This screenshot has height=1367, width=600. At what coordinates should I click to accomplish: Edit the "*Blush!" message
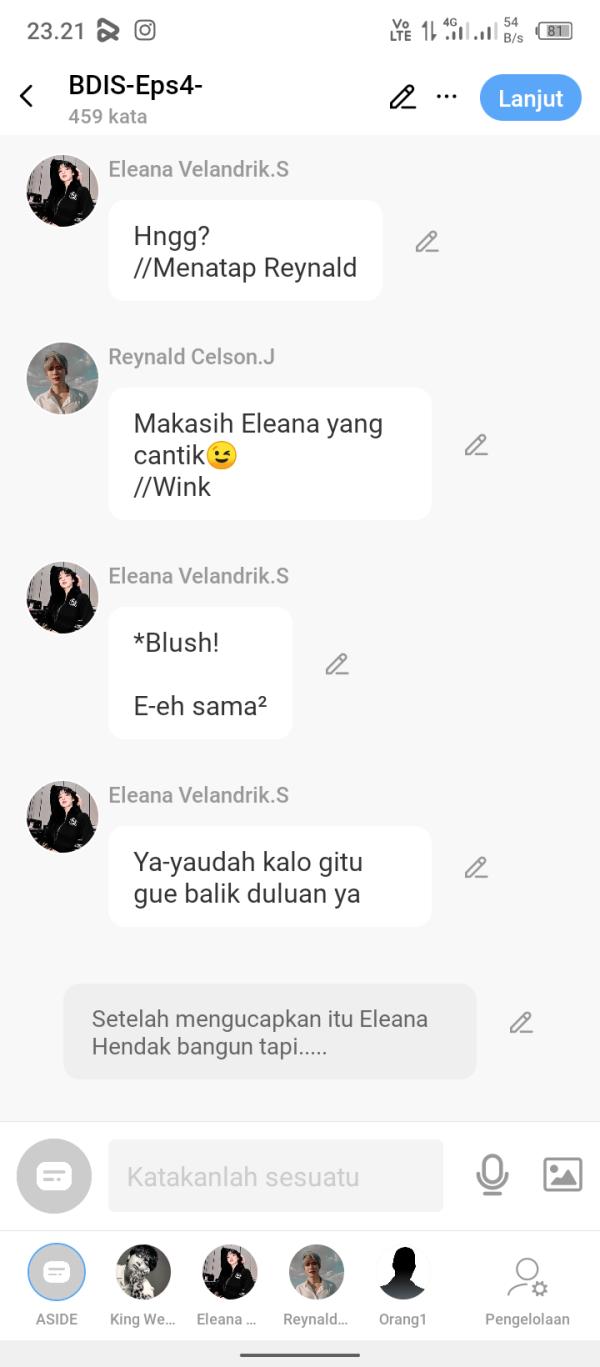tap(337, 664)
